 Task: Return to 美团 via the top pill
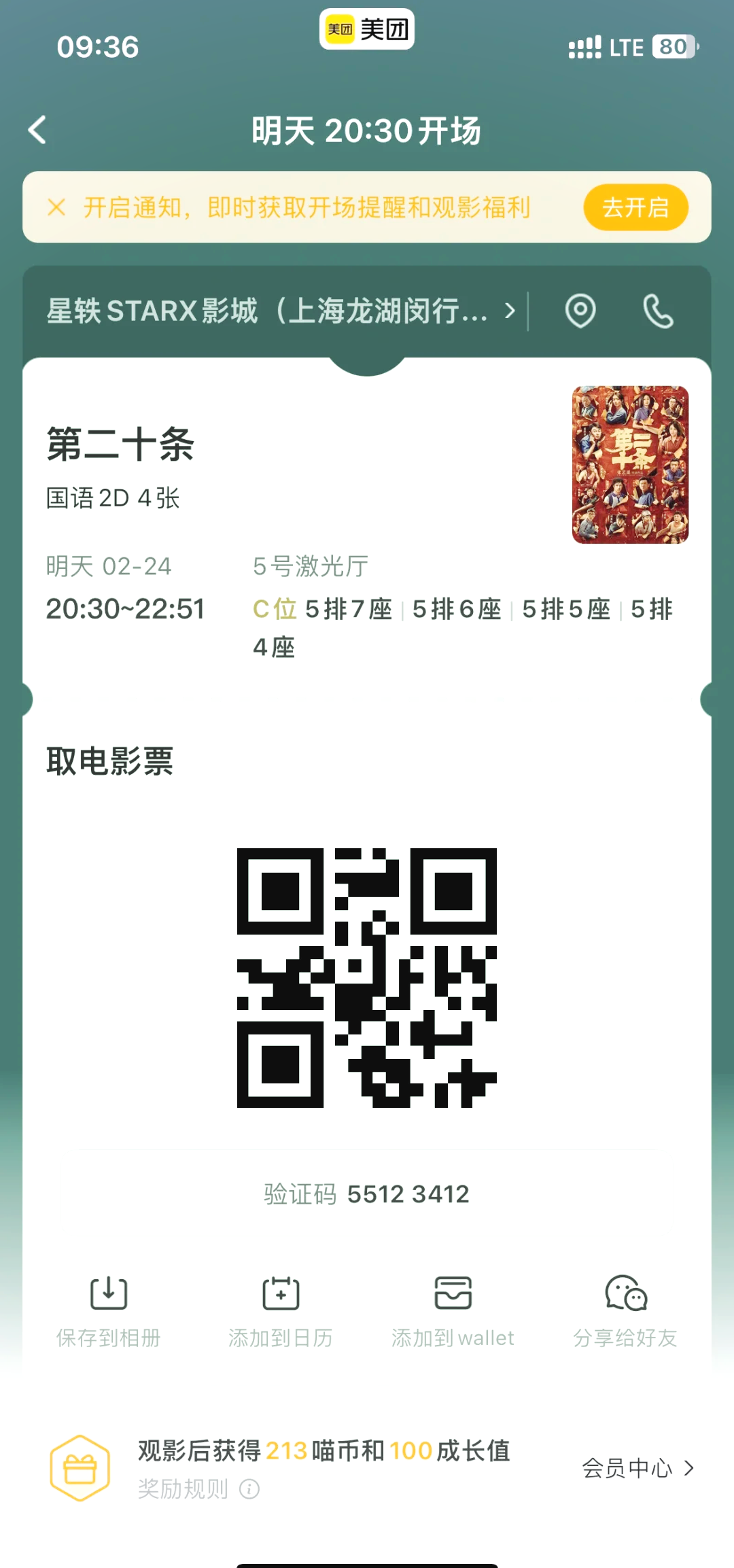(367, 29)
